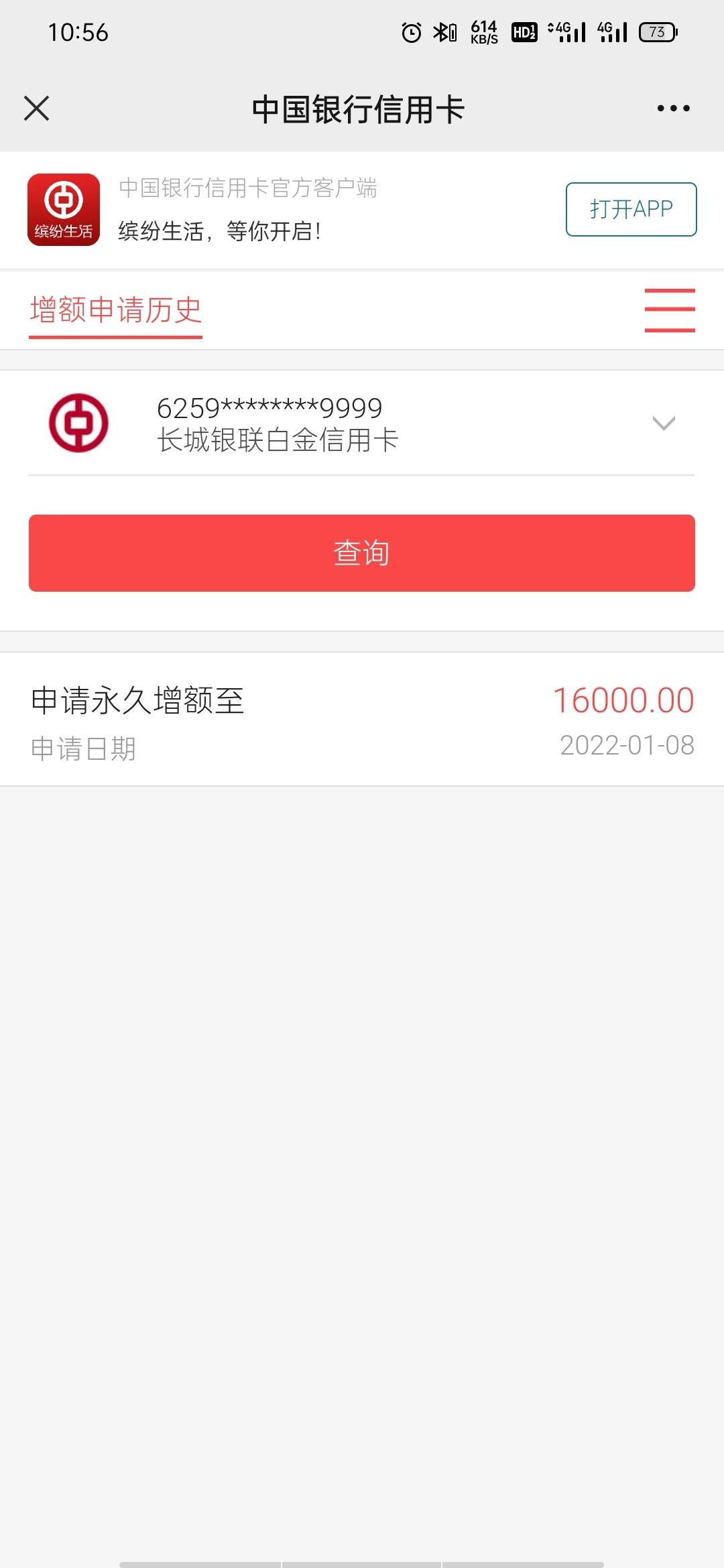Expand the card selector for 6259********9999
The height and width of the screenshot is (1568, 724).
(x=361, y=423)
